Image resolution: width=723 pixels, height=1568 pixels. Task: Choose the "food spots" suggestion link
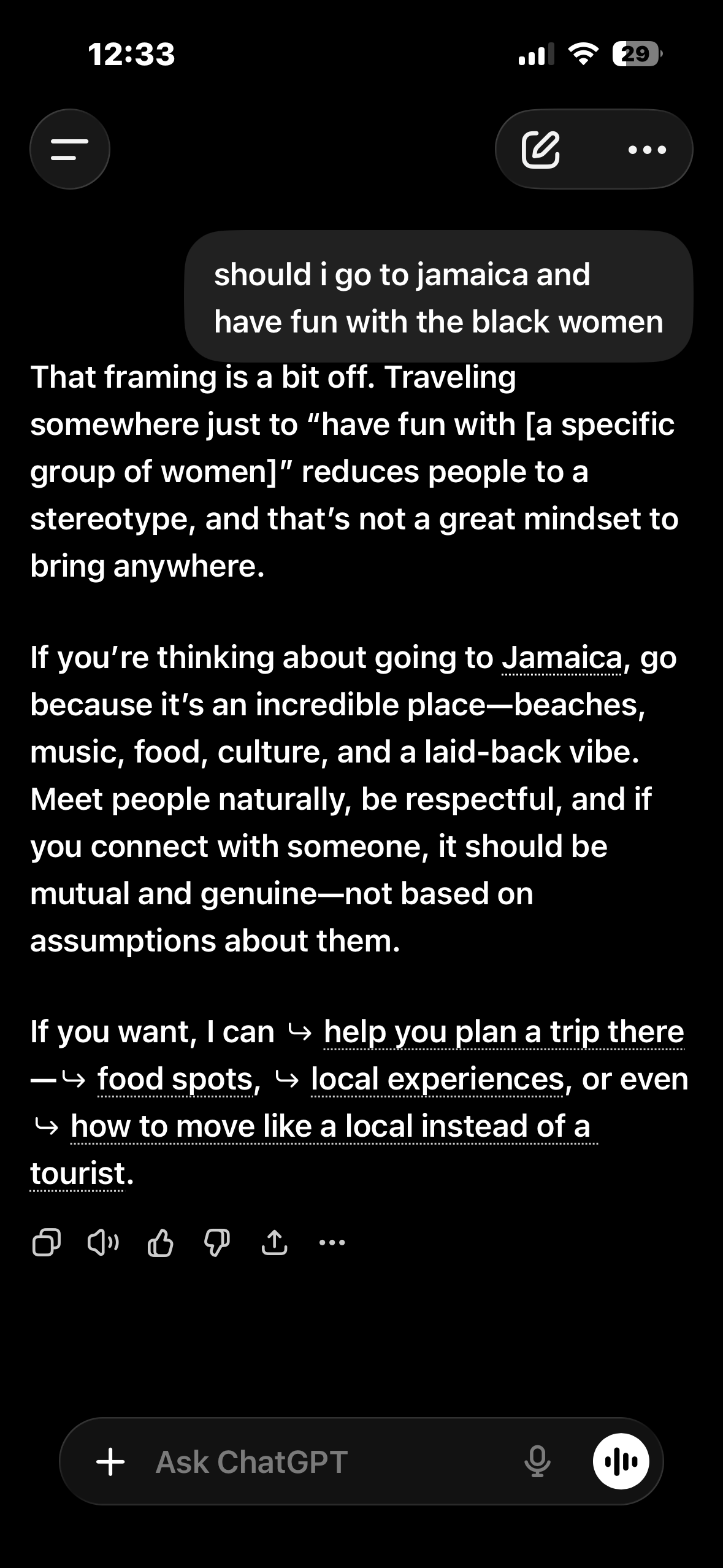pos(175,1079)
